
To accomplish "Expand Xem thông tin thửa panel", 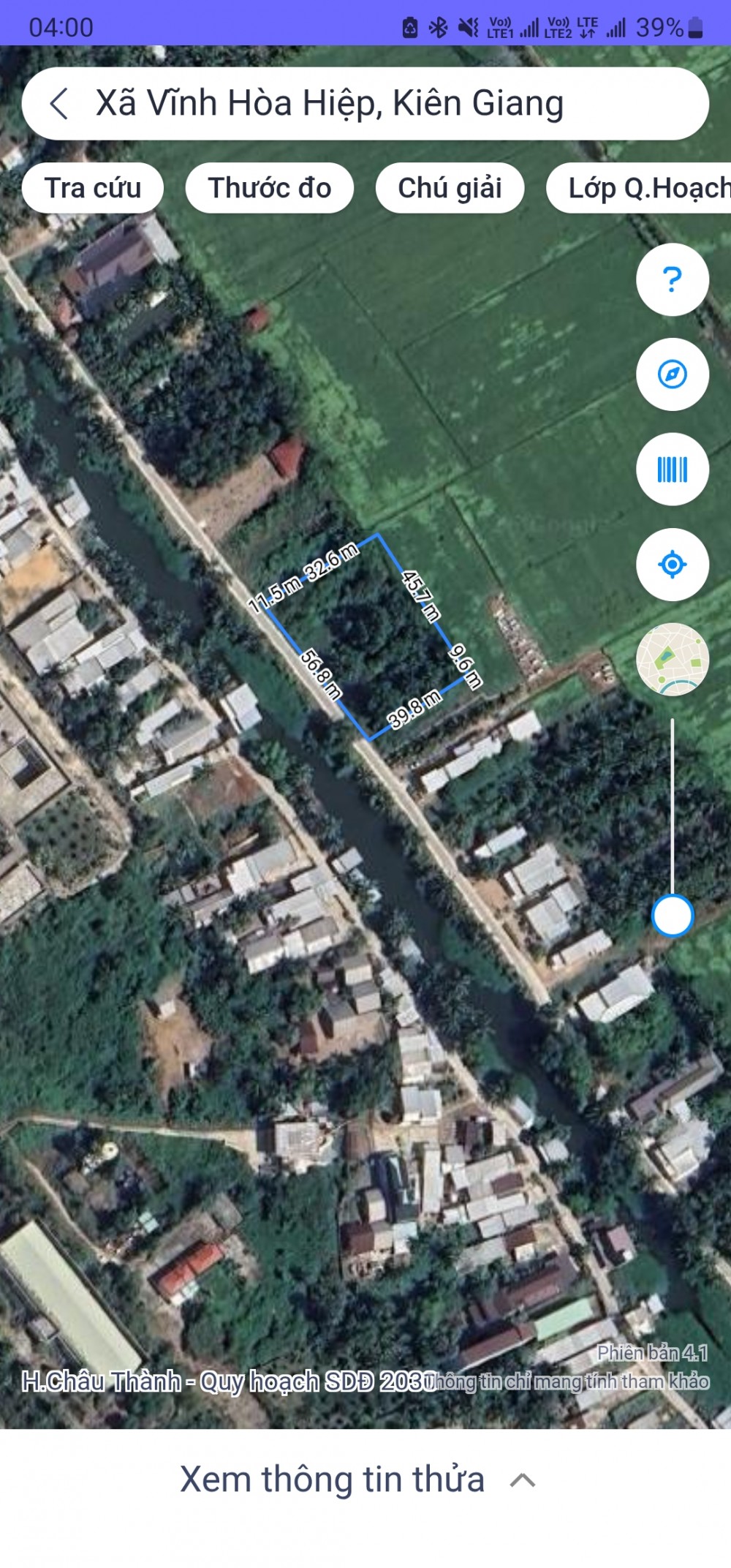I will (x=358, y=1480).
